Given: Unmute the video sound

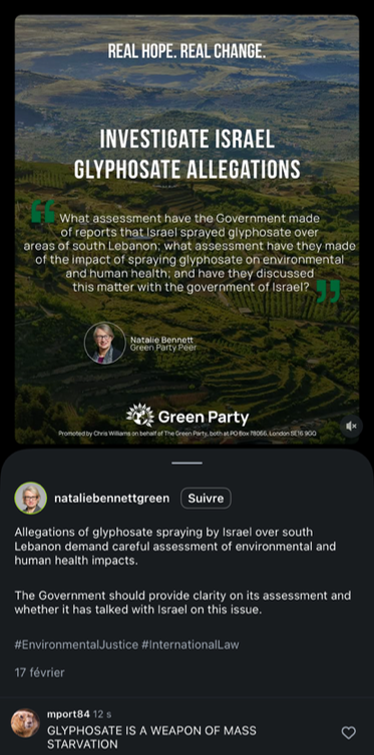Looking at the screenshot, I should point(351,426).
